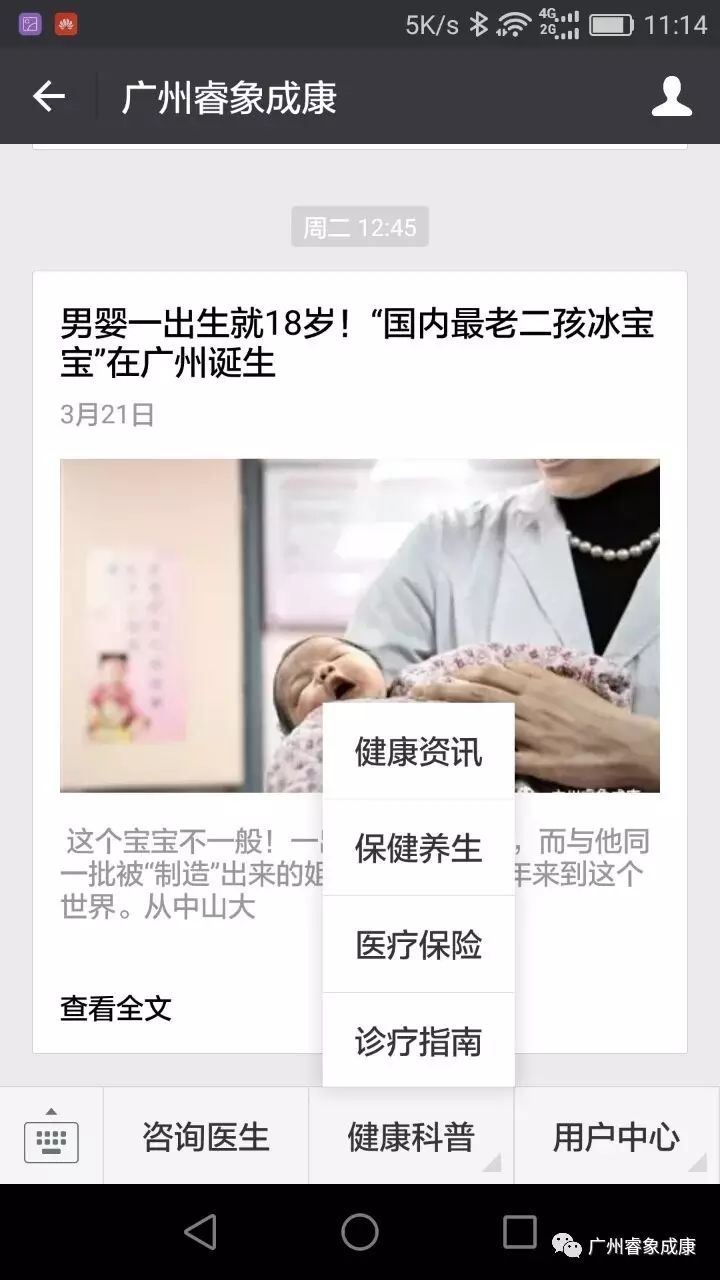This screenshot has width=720, height=1280.
Task: Select 健康资讯 from the popup menu
Action: click(418, 752)
